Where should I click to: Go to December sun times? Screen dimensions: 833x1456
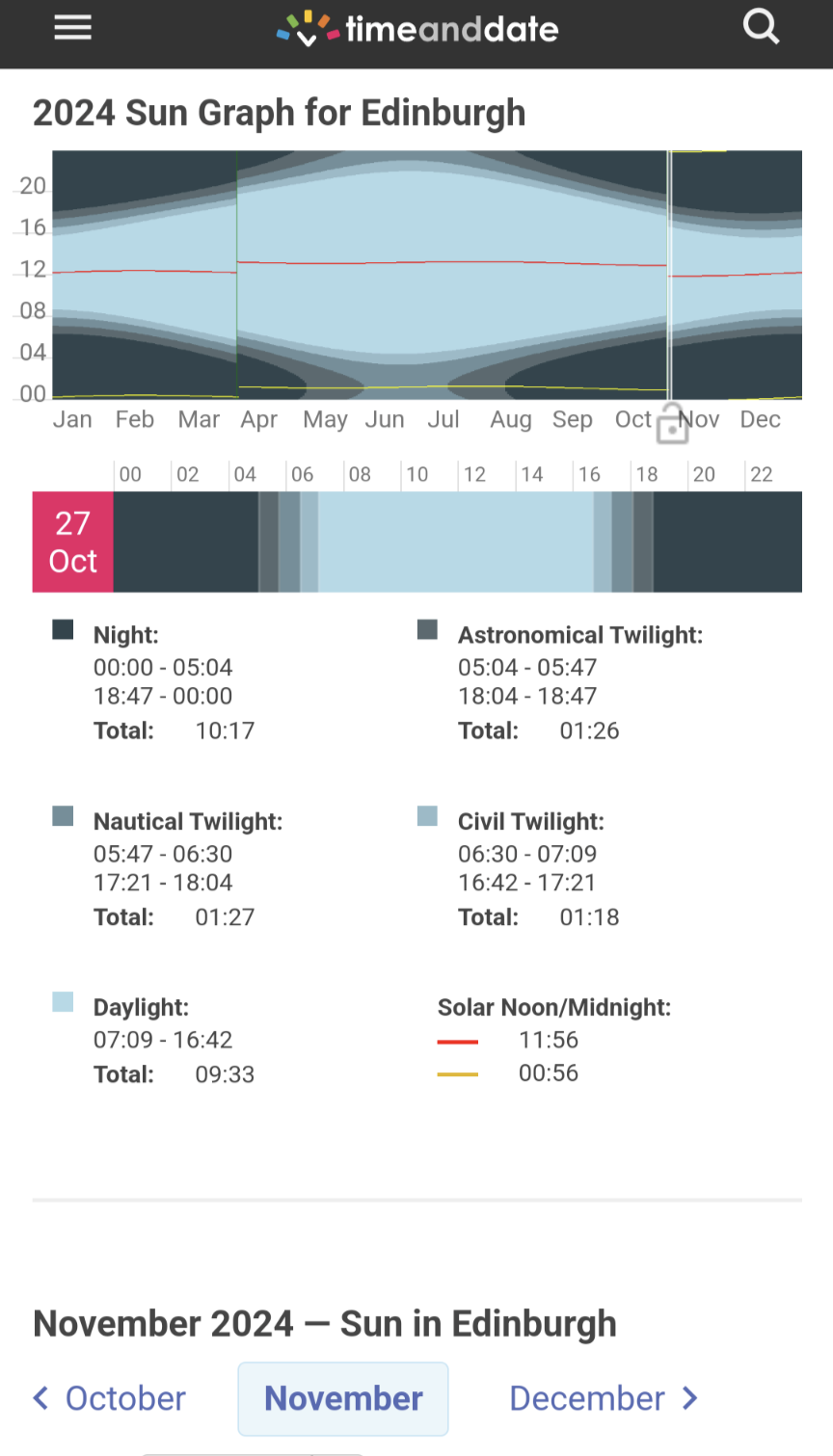[x=603, y=1398]
